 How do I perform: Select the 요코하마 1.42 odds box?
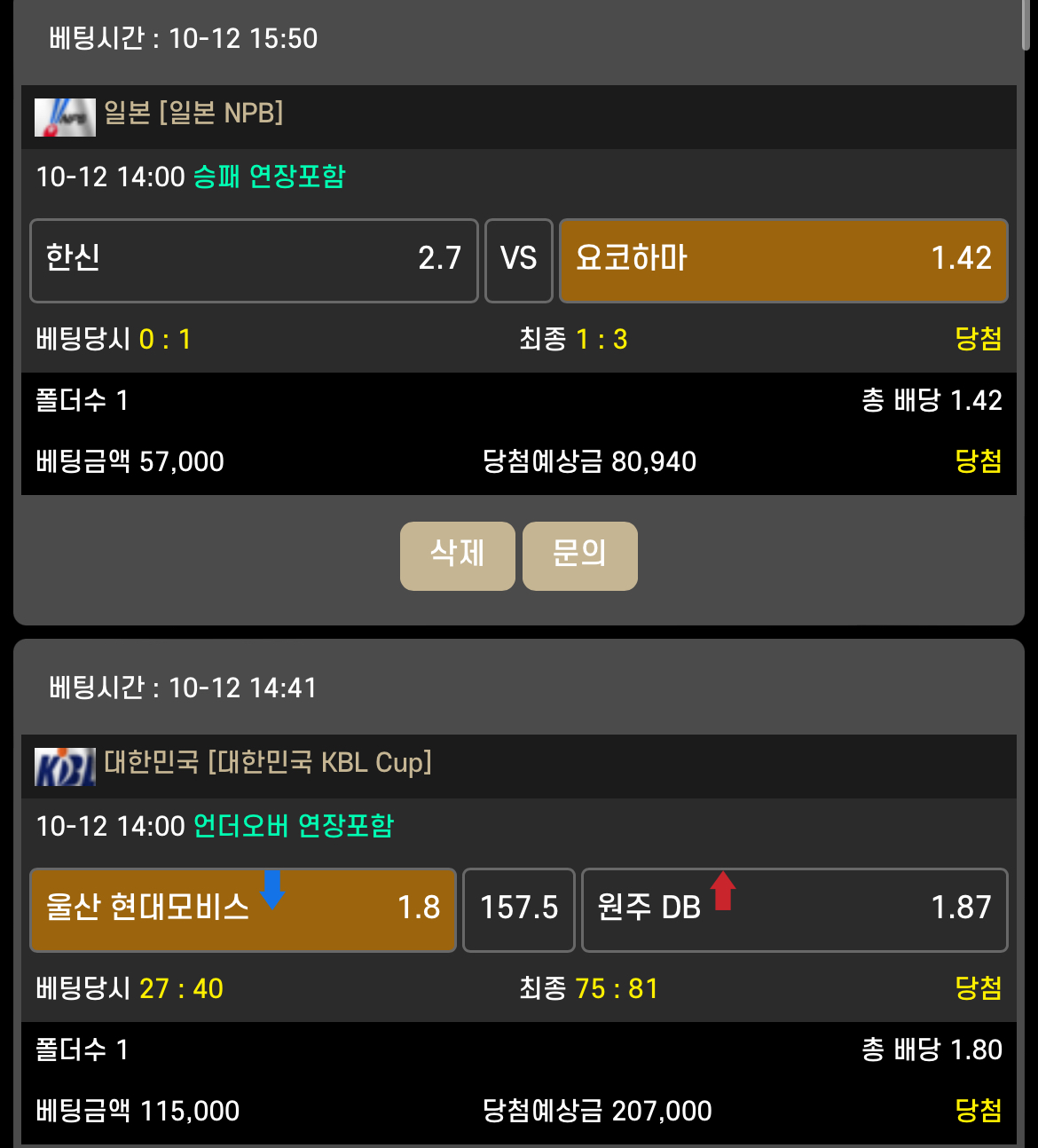coord(783,261)
